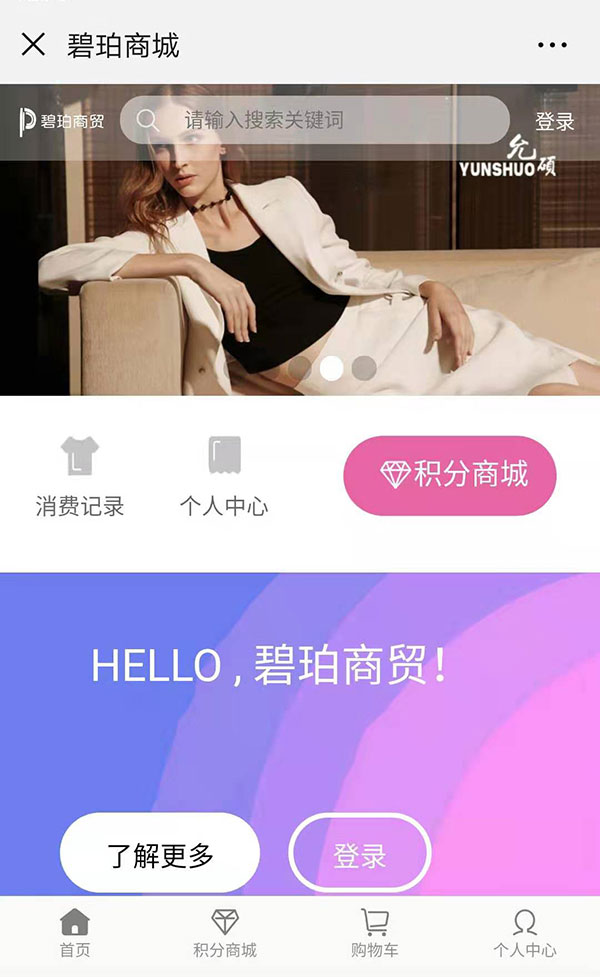600x977 pixels.
Task: Select the third banner page indicator dot
Action: pos(364,368)
